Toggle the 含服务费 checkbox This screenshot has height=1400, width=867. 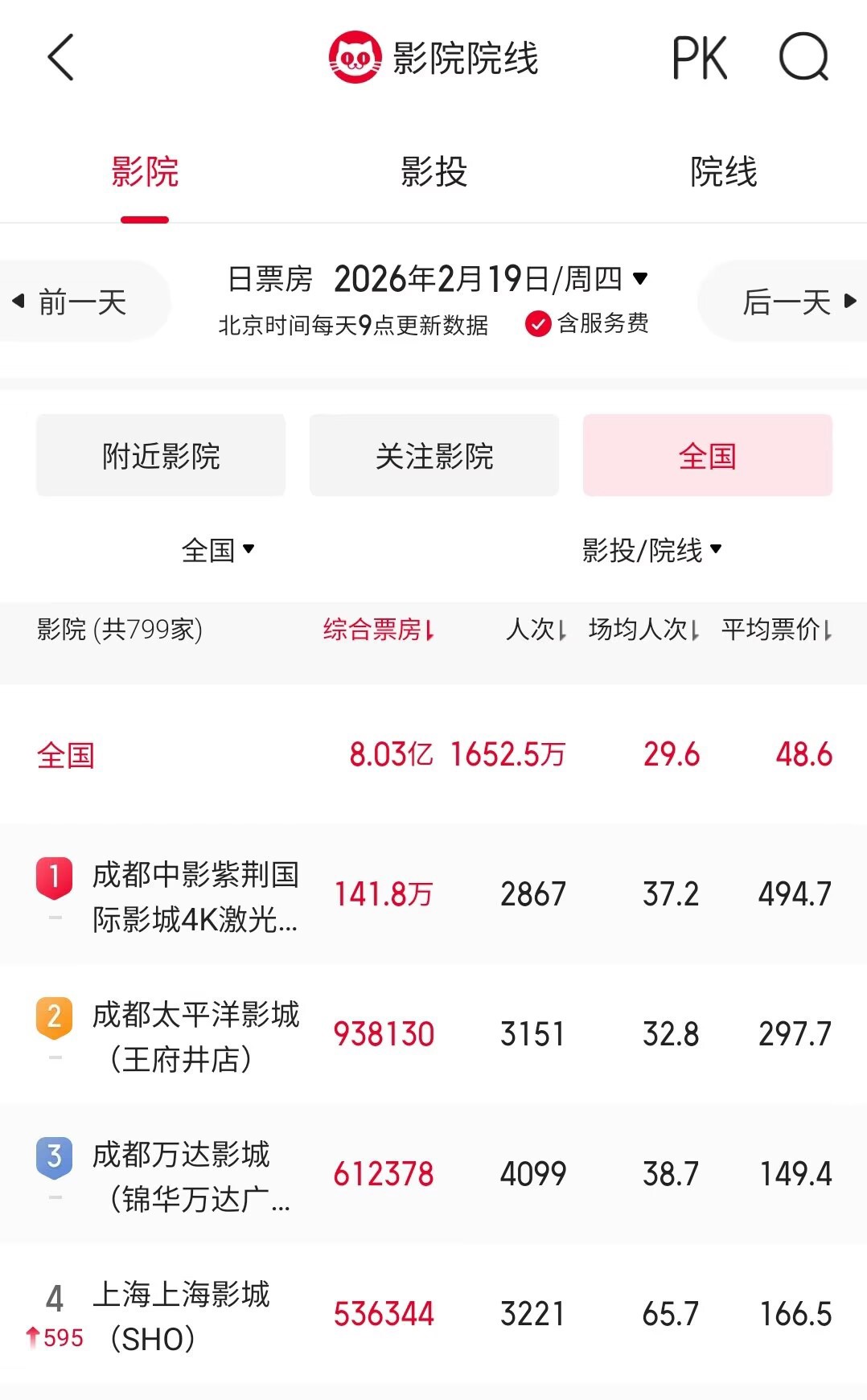point(538,324)
